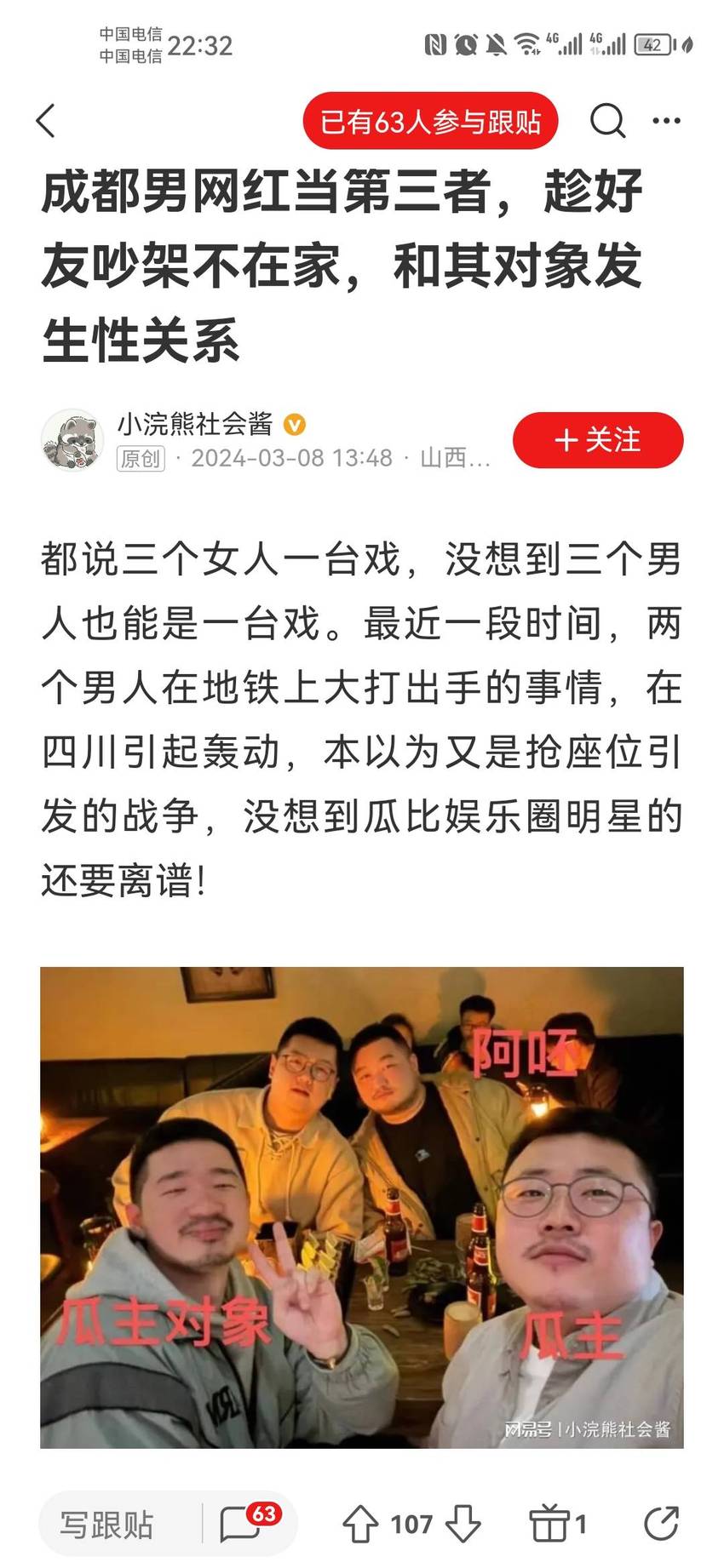Viewport: 724px width, 1568px height.
Task: Open the search magnifier icon
Action: coord(608,121)
